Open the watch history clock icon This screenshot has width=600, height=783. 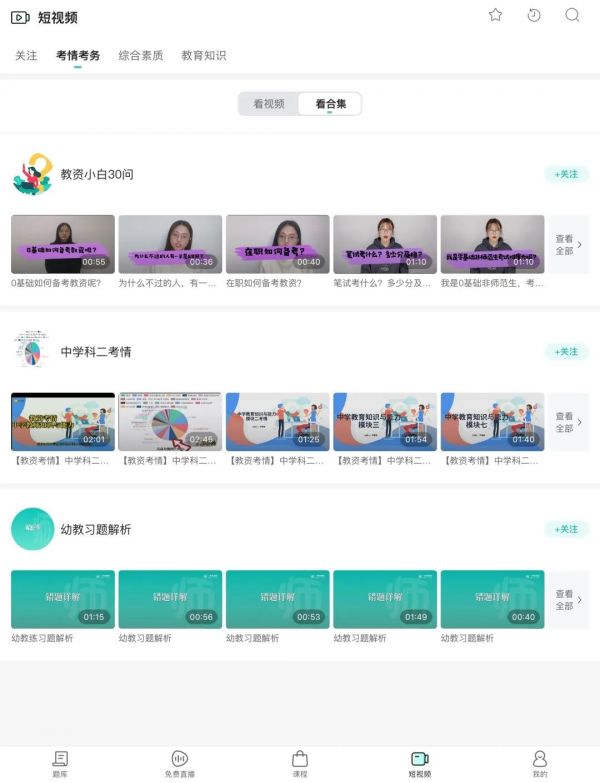(x=534, y=15)
